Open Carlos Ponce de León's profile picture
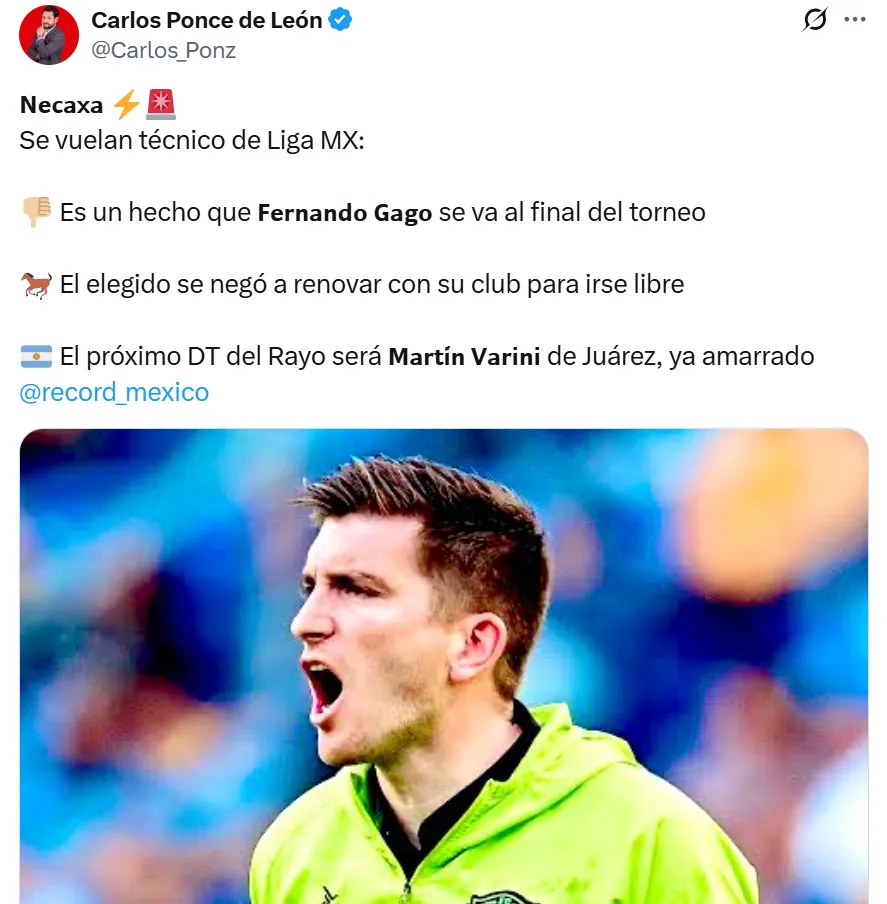Image resolution: width=887 pixels, height=904 pixels. [48, 35]
